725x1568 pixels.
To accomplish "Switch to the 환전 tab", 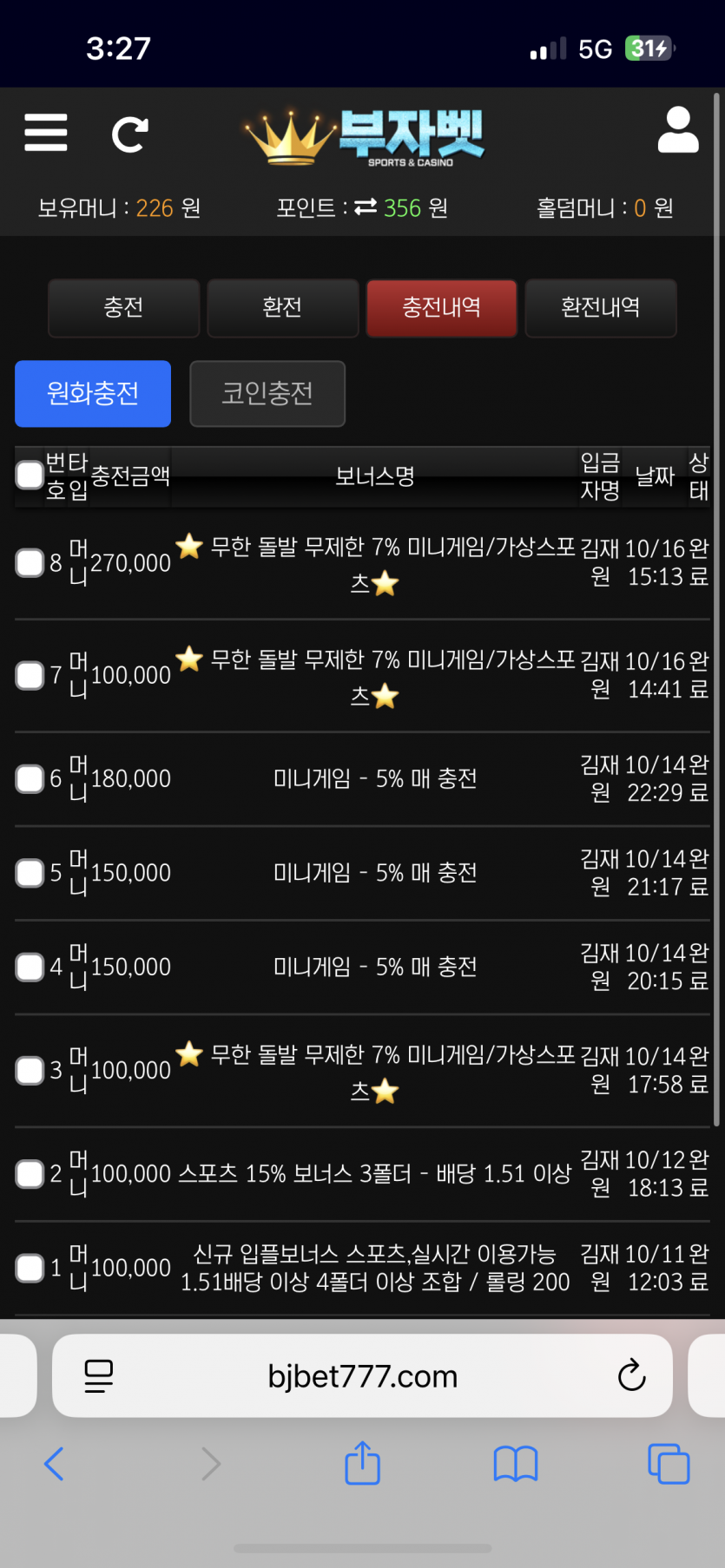I will pos(282,307).
